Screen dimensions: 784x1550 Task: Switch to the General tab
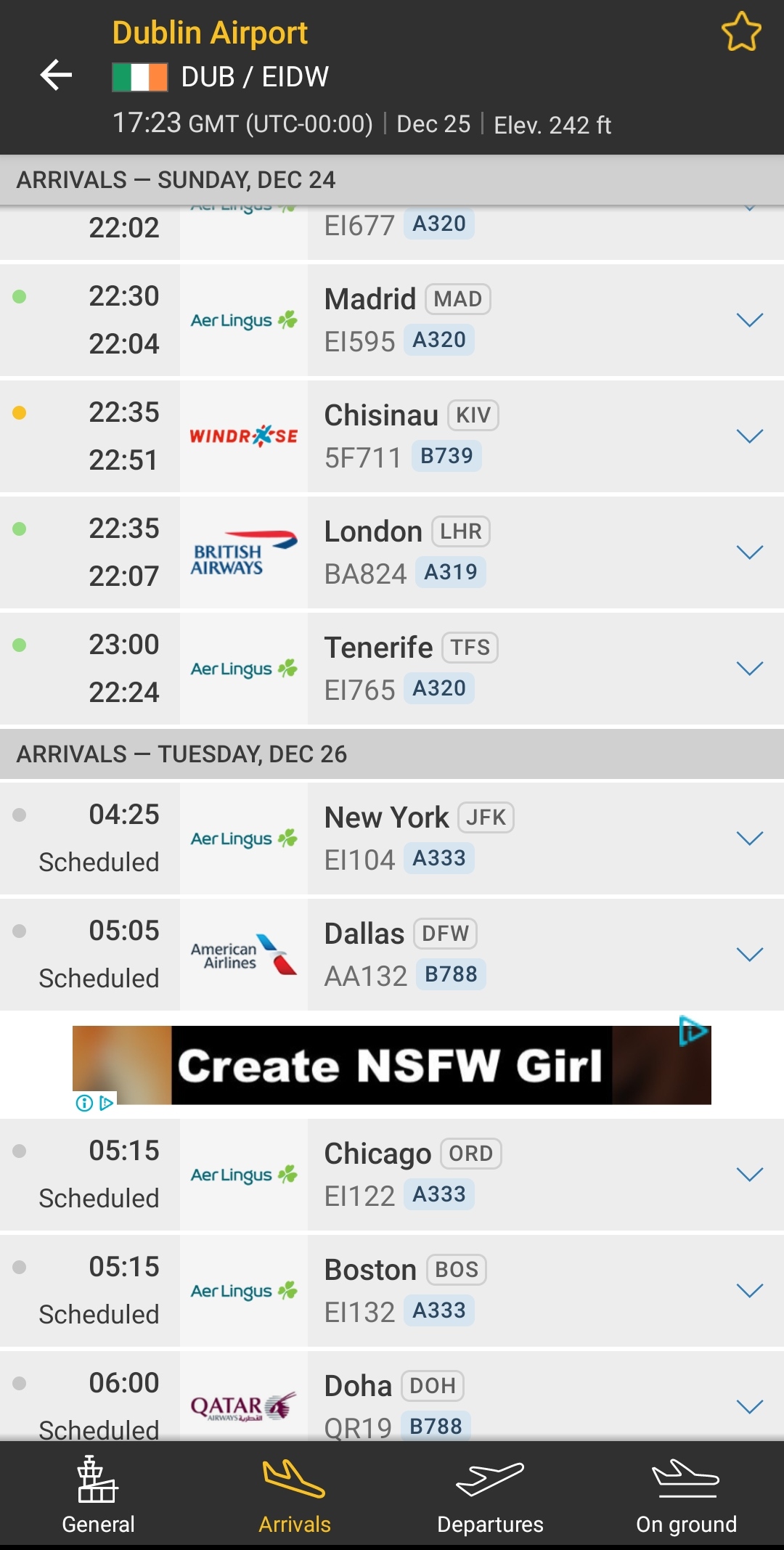98,1495
